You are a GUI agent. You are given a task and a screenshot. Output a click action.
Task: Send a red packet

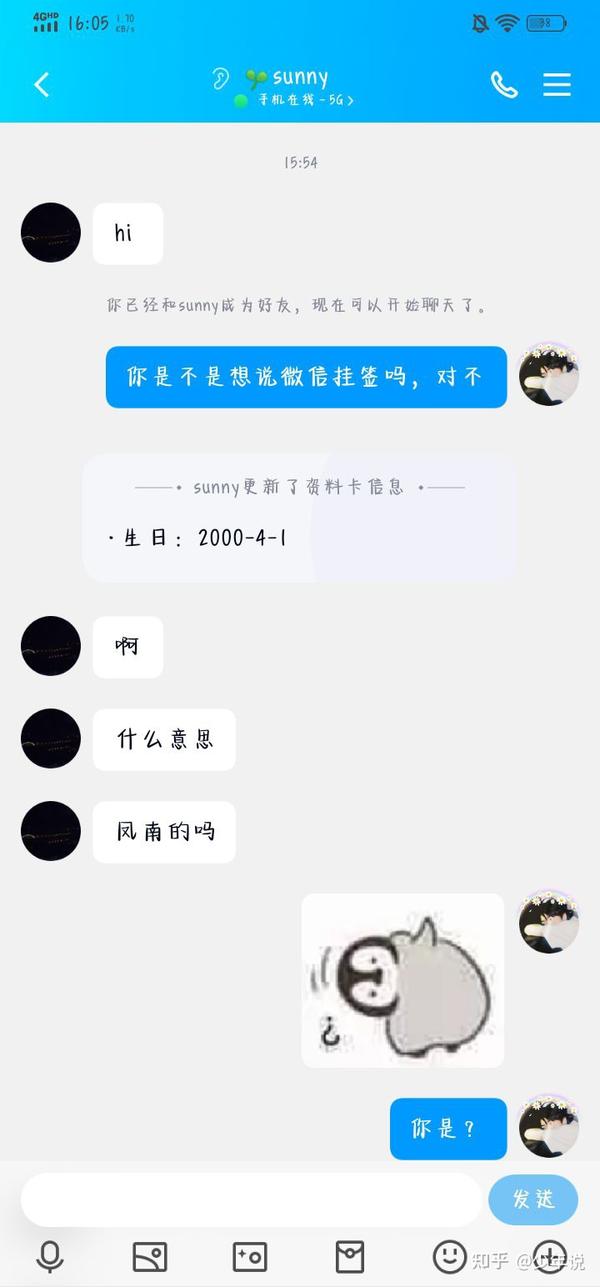(x=350, y=1256)
